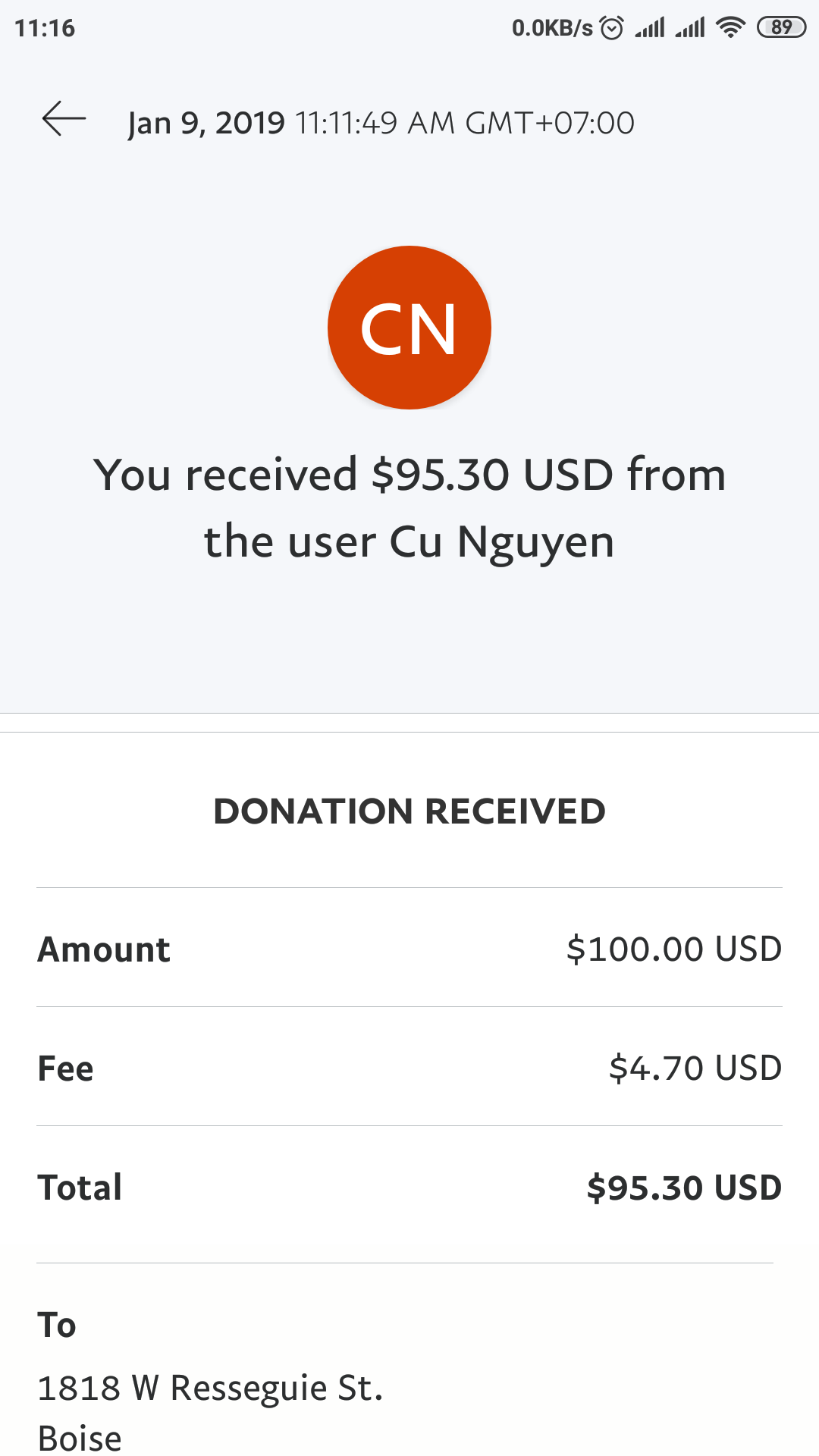The width and height of the screenshot is (819, 1456).
Task: Tap the Fee value $4.70 USD
Action: (x=695, y=1068)
